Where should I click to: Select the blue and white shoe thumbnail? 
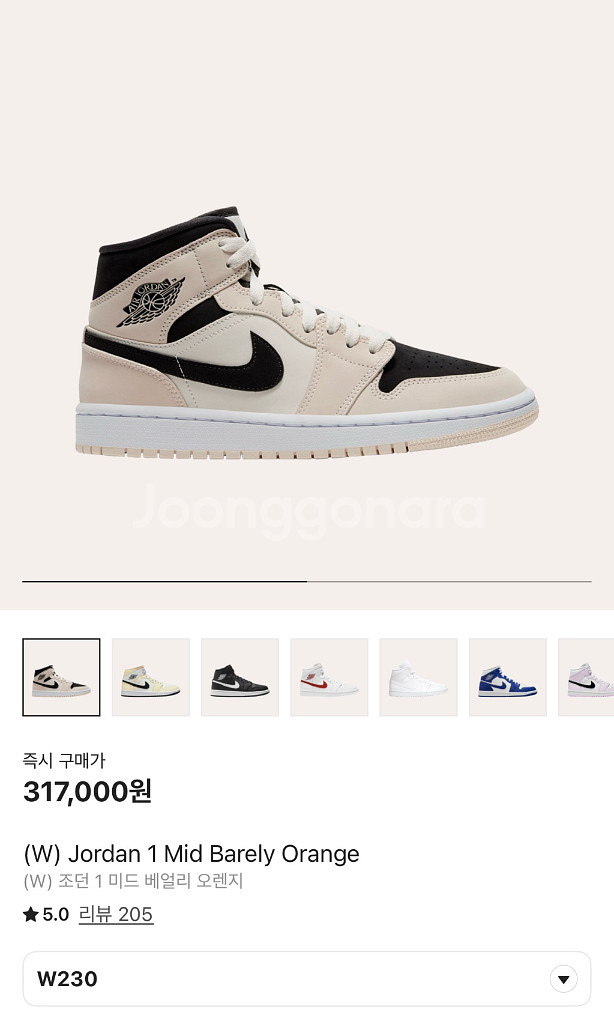[507, 677]
